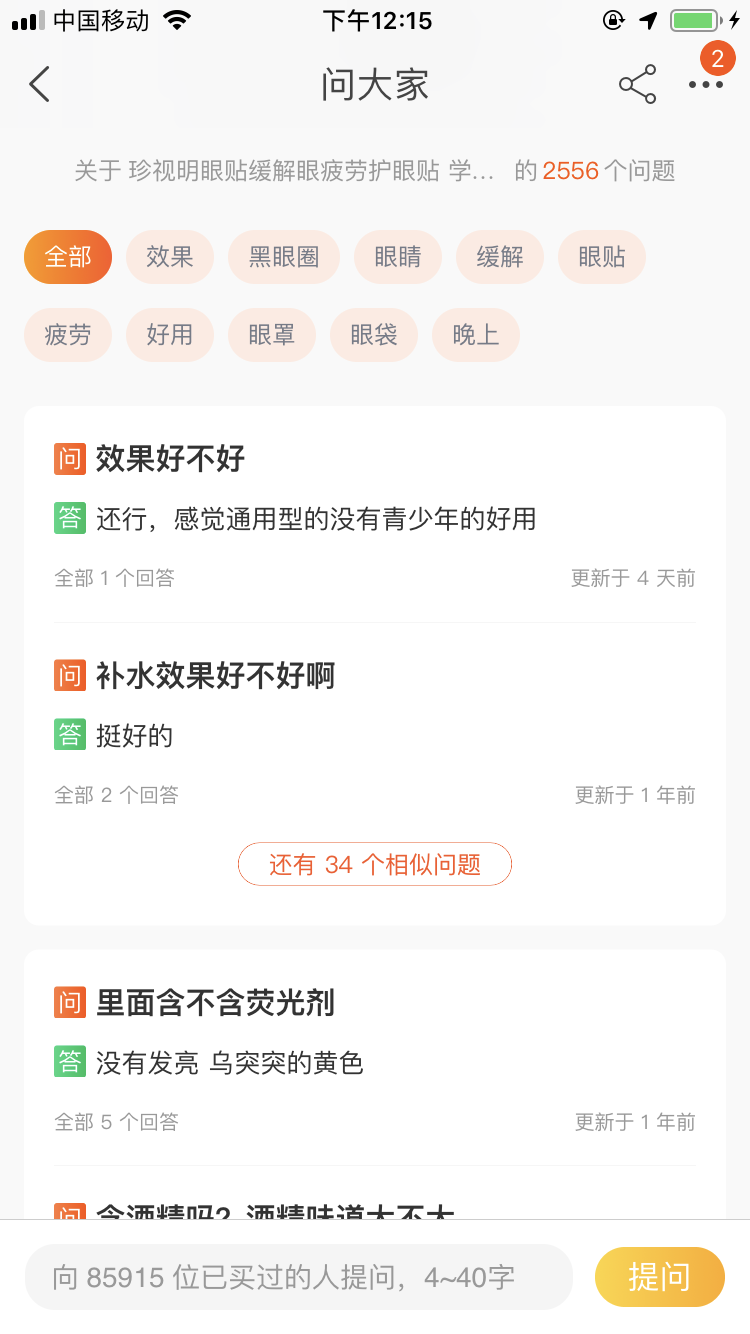750x1334 pixels.
Task: Tap the 晚上 filter chip
Action: pos(476,335)
